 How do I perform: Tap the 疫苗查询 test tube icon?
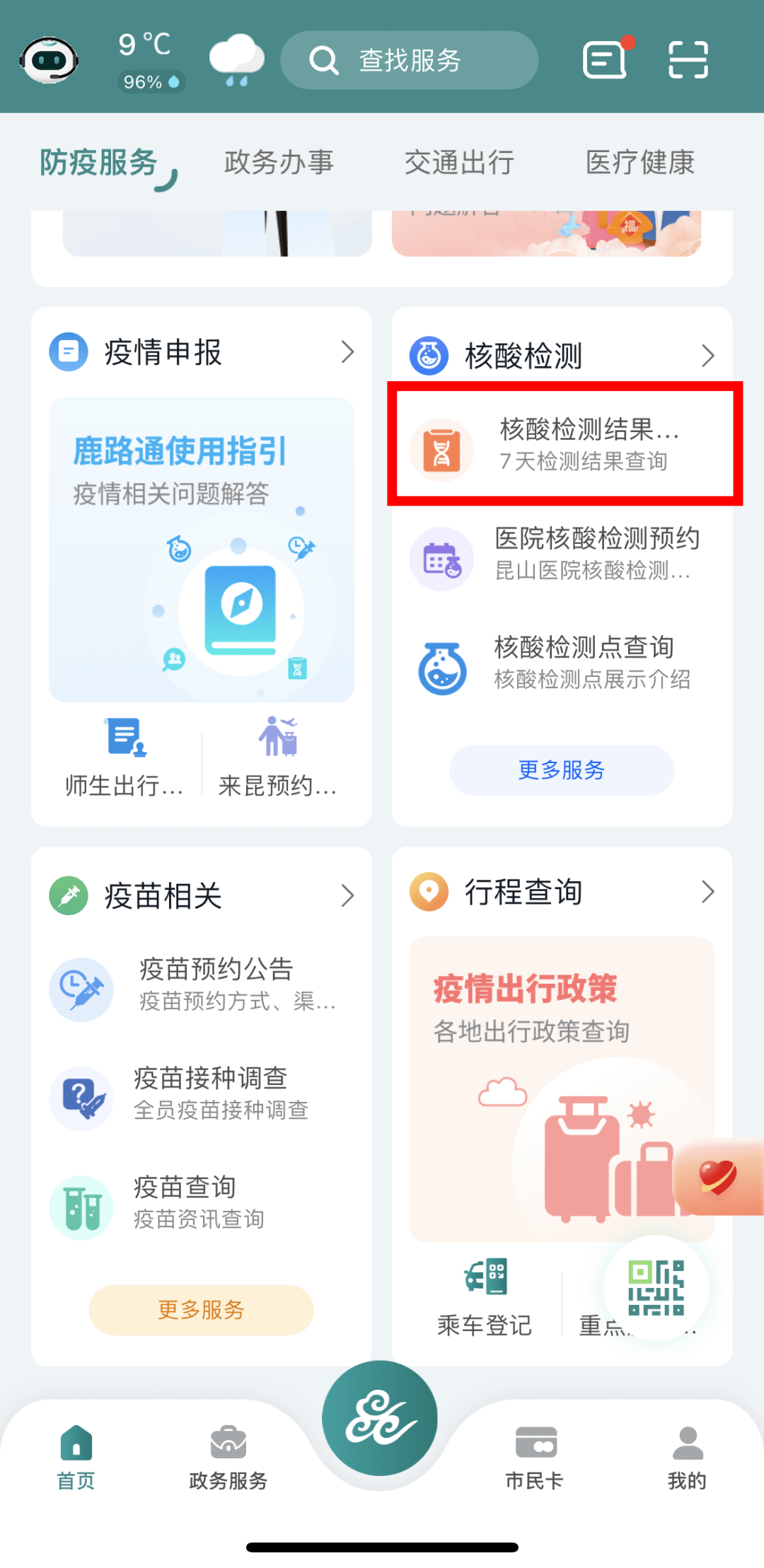(x=81, y=1206)
